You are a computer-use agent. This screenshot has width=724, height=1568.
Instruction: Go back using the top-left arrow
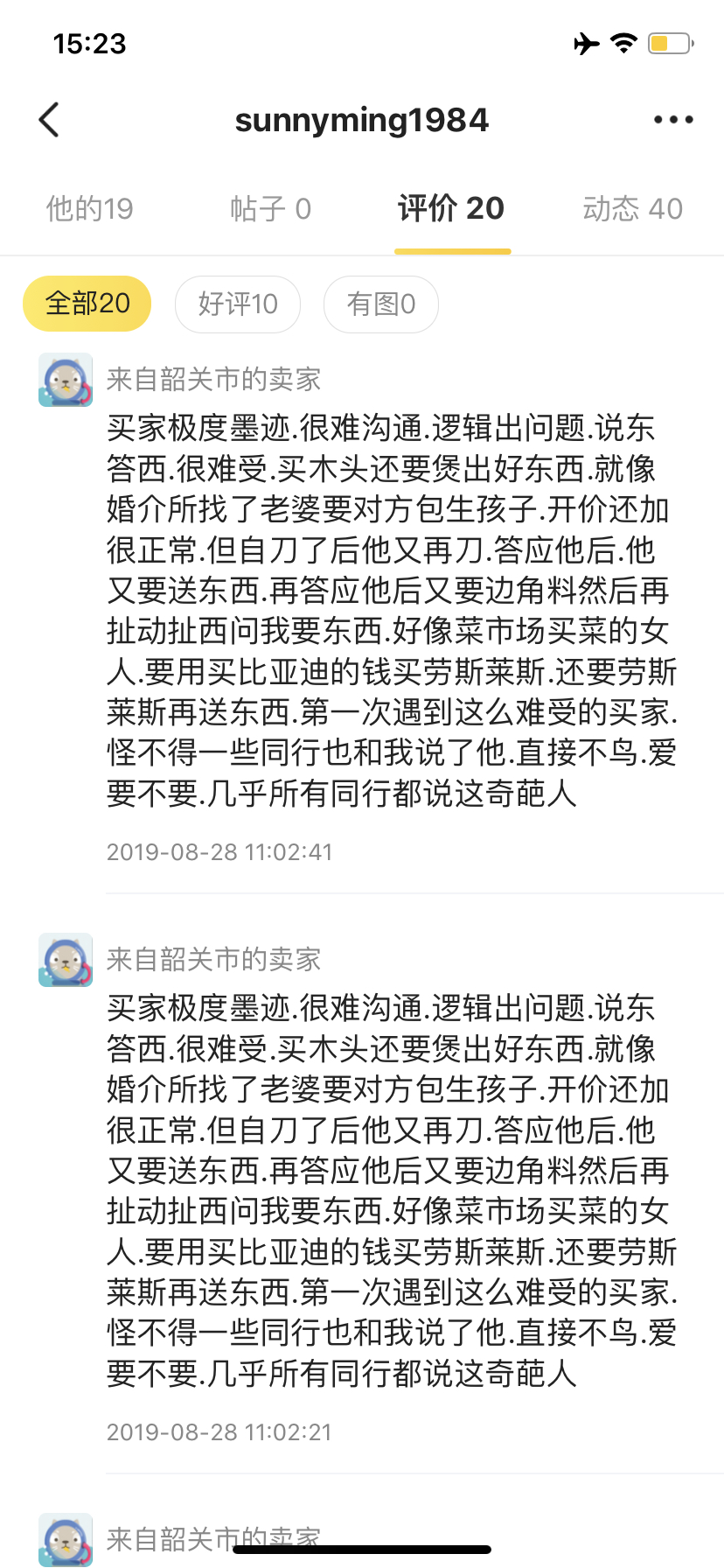click(49, 120)
